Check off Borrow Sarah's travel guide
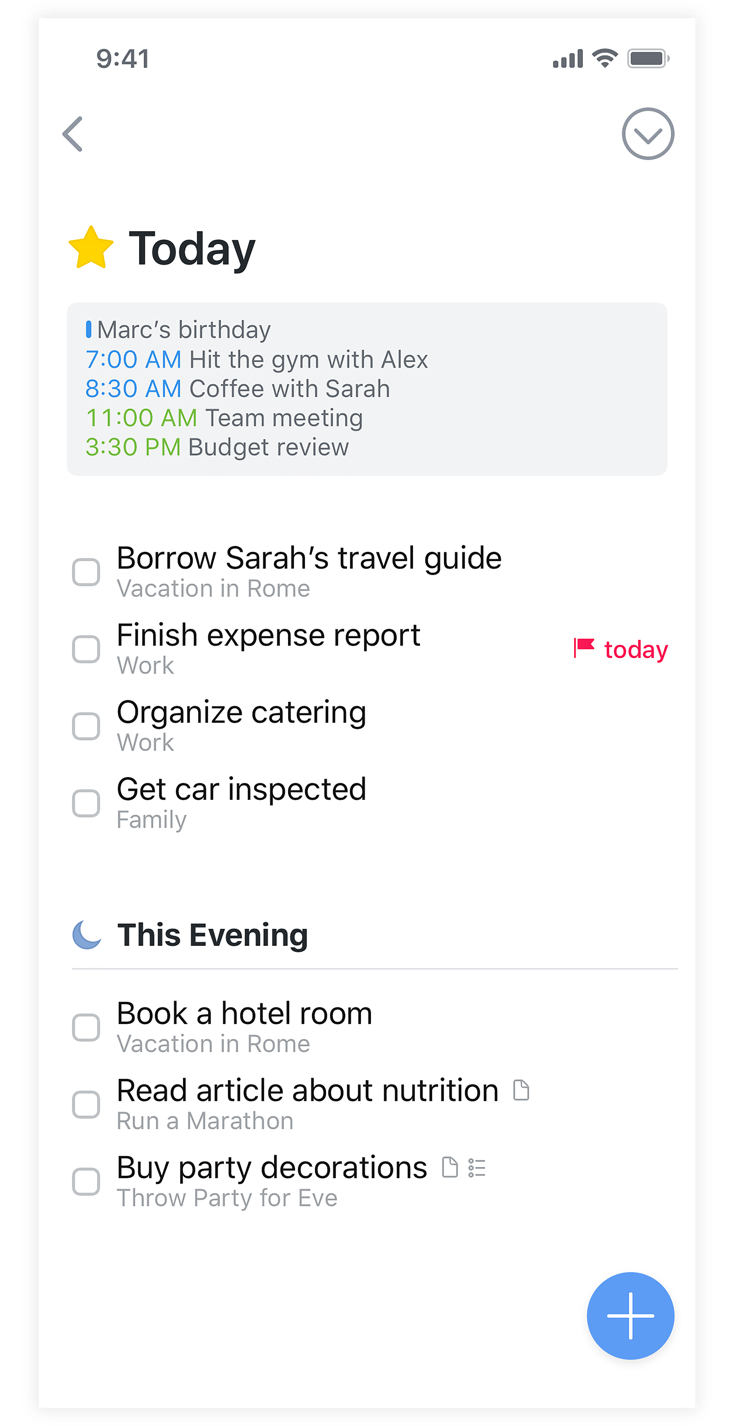 click(87, 572)
